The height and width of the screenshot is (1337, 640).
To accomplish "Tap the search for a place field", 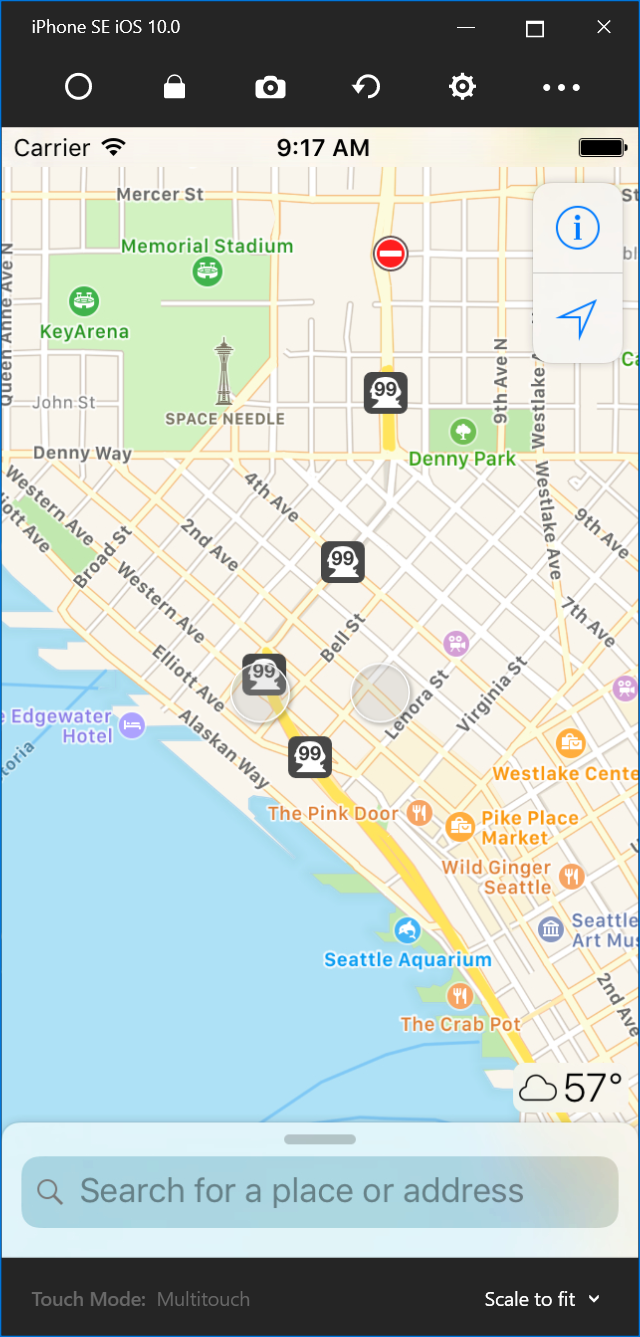I will point(320,1191).
